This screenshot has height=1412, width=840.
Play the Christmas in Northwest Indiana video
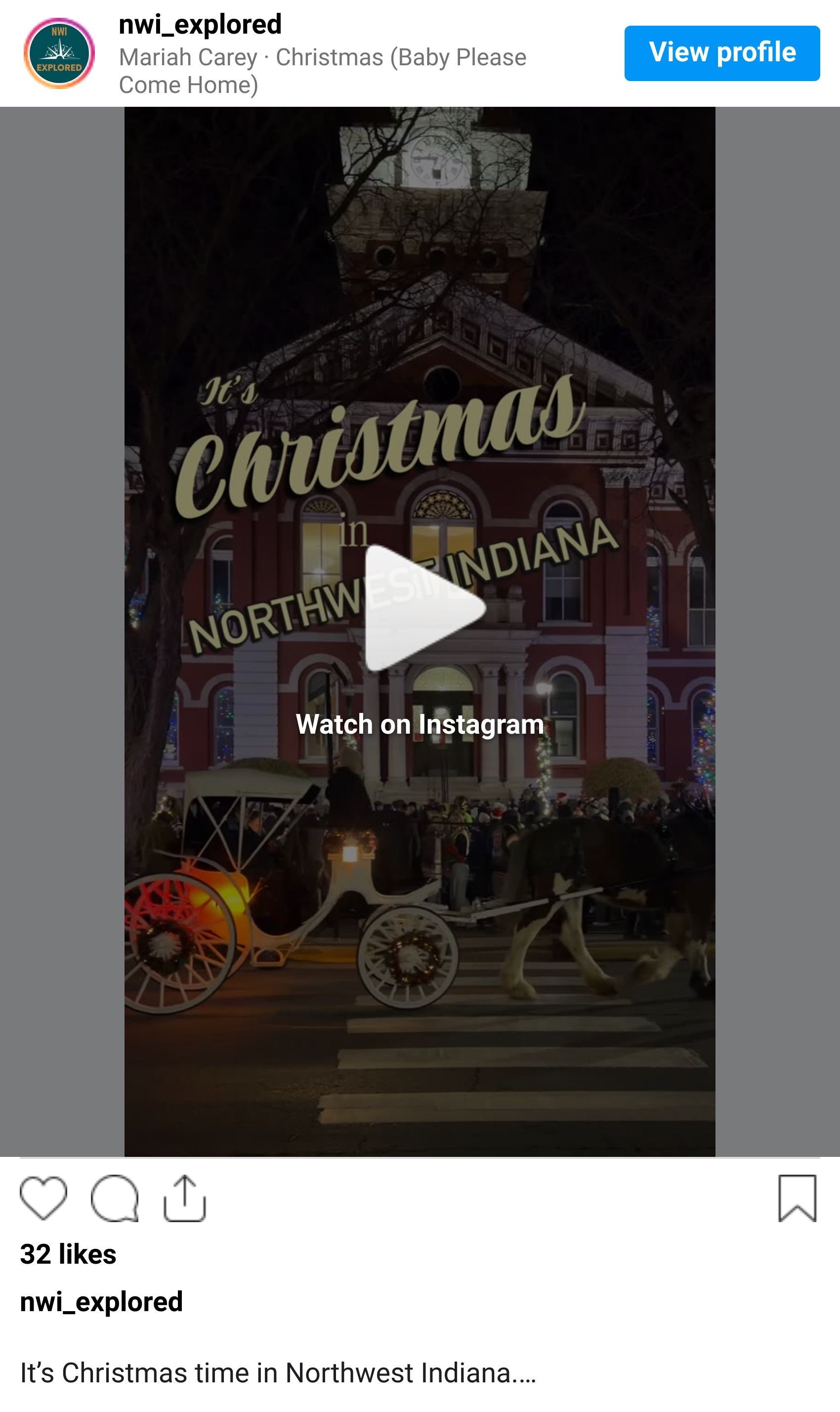point(423,607)
